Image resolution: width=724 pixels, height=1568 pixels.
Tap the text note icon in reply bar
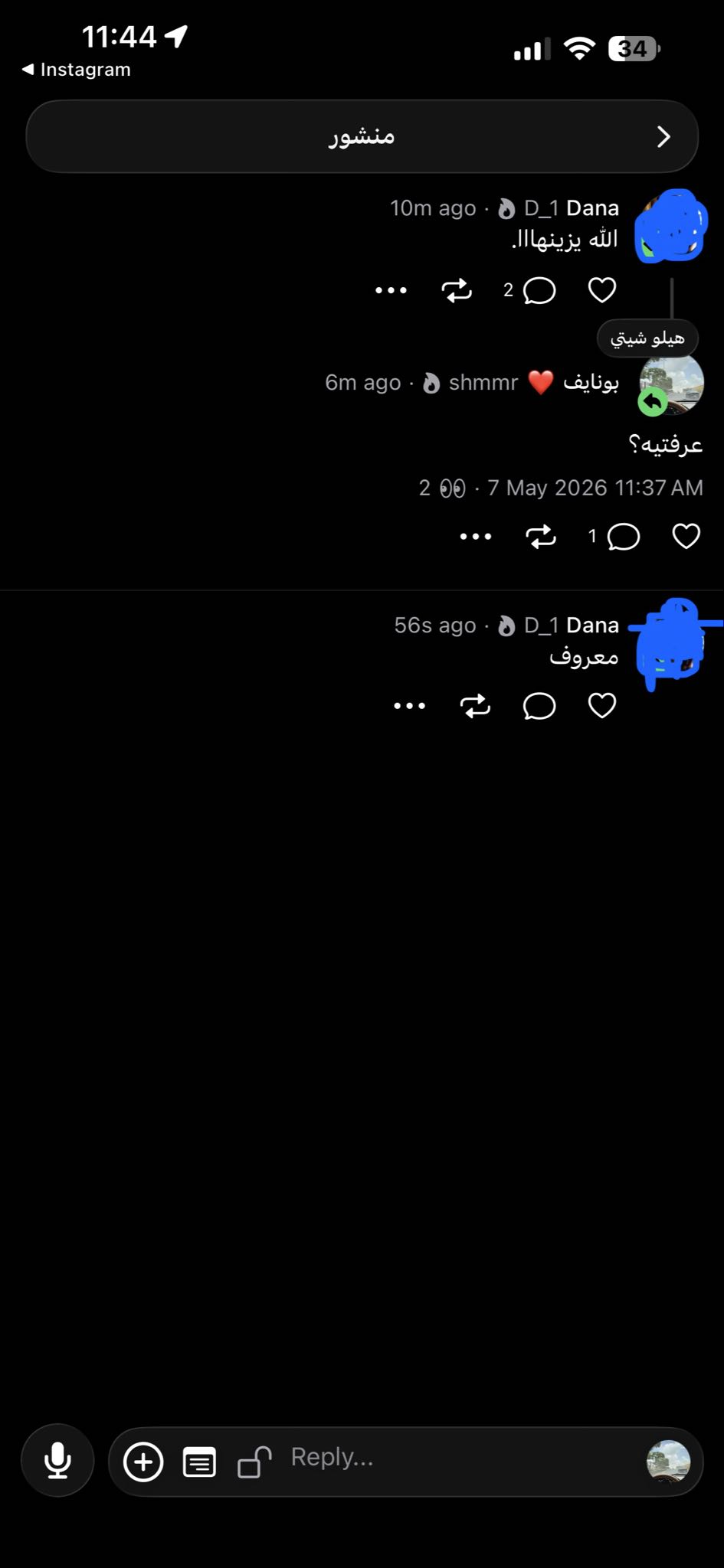coord(199,1462)
